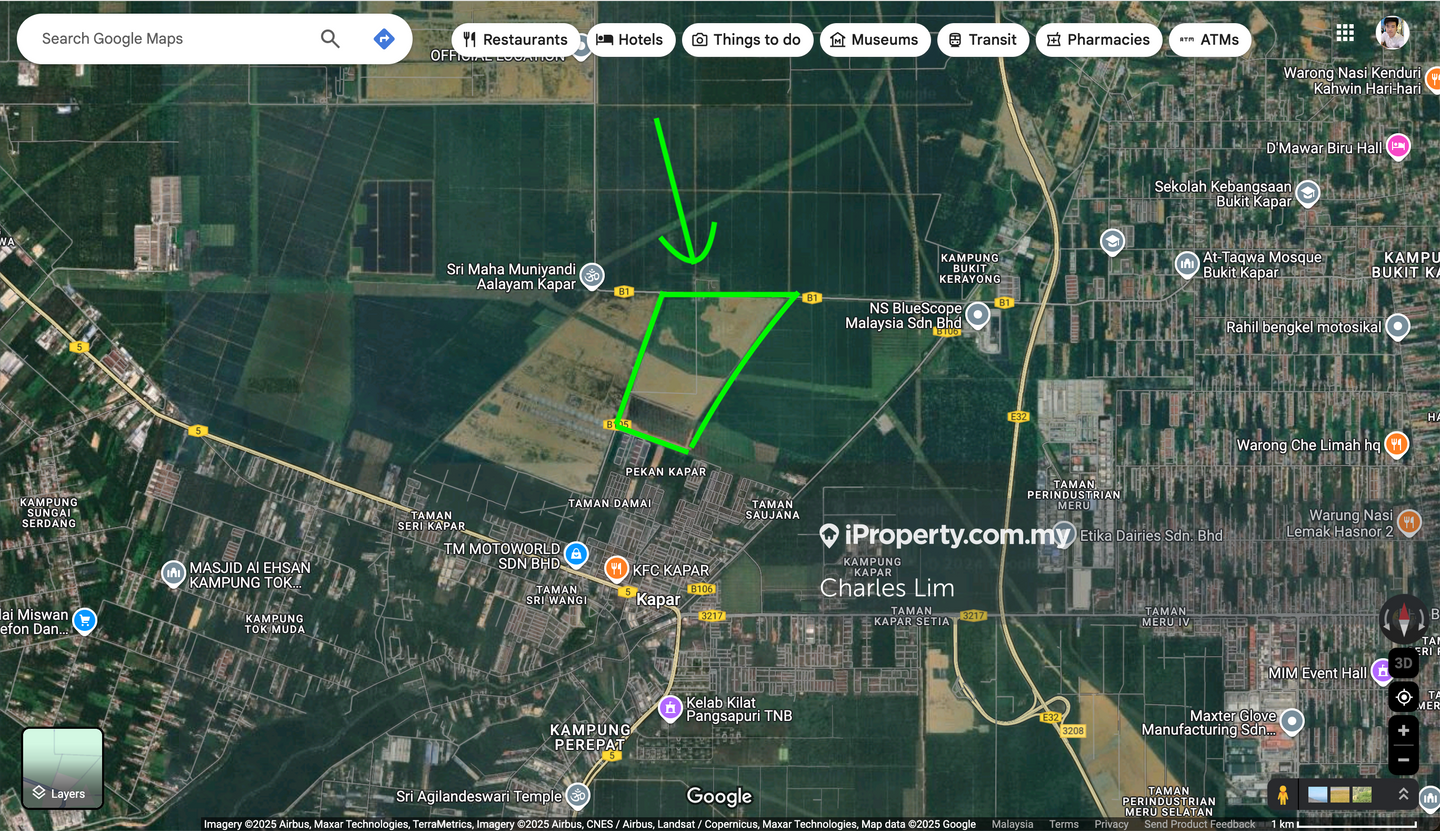Filter map by Hotels
The width and height of the screenshot is (1440, 831).
pyautogui.click(x=630, y=40)
